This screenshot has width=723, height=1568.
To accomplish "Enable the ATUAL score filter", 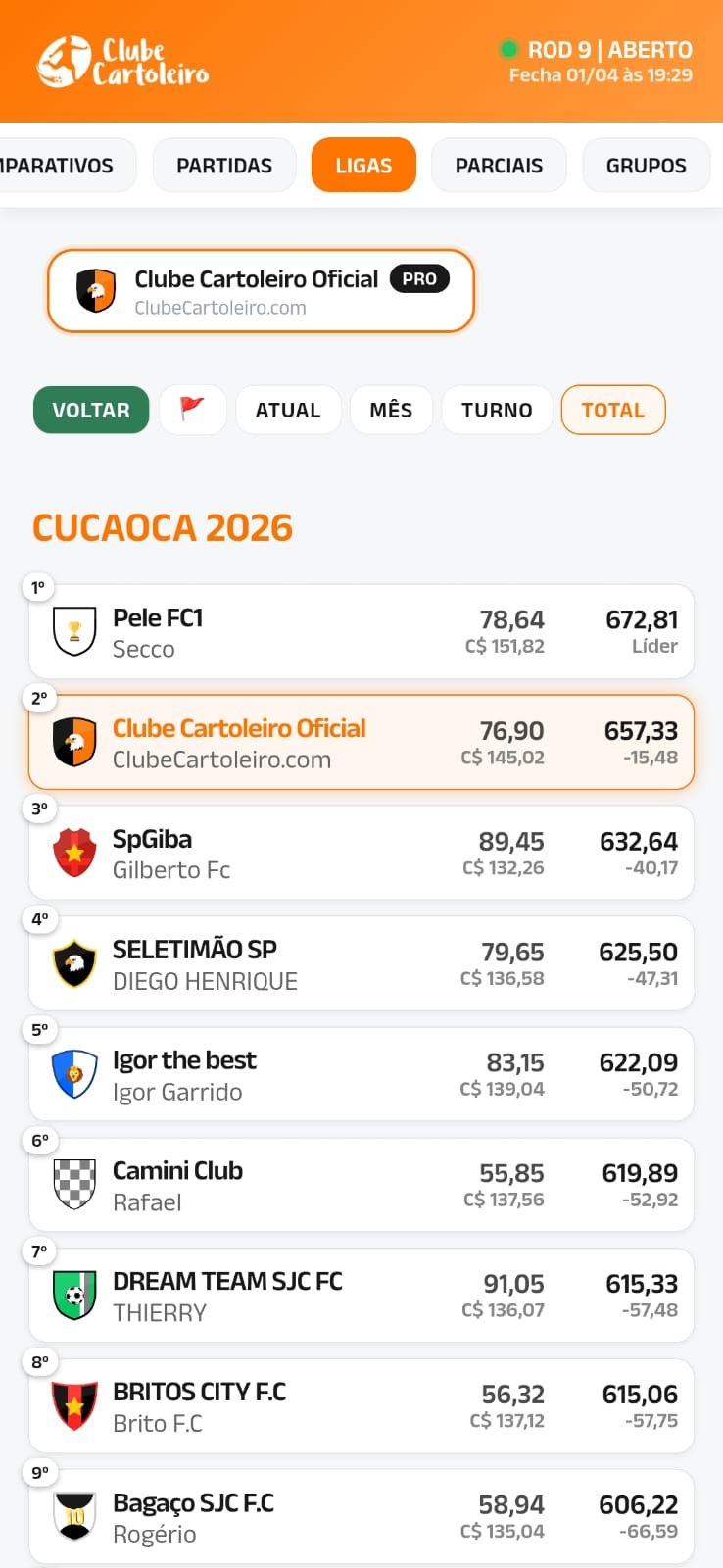I will coord(288,410).
